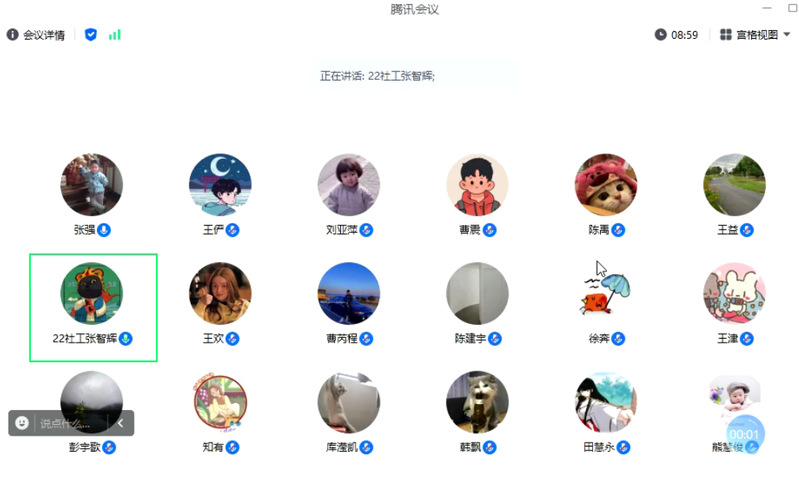The image size is (799, 500).
Task: Check network signal quality icon
Action: tap(115, 35)
